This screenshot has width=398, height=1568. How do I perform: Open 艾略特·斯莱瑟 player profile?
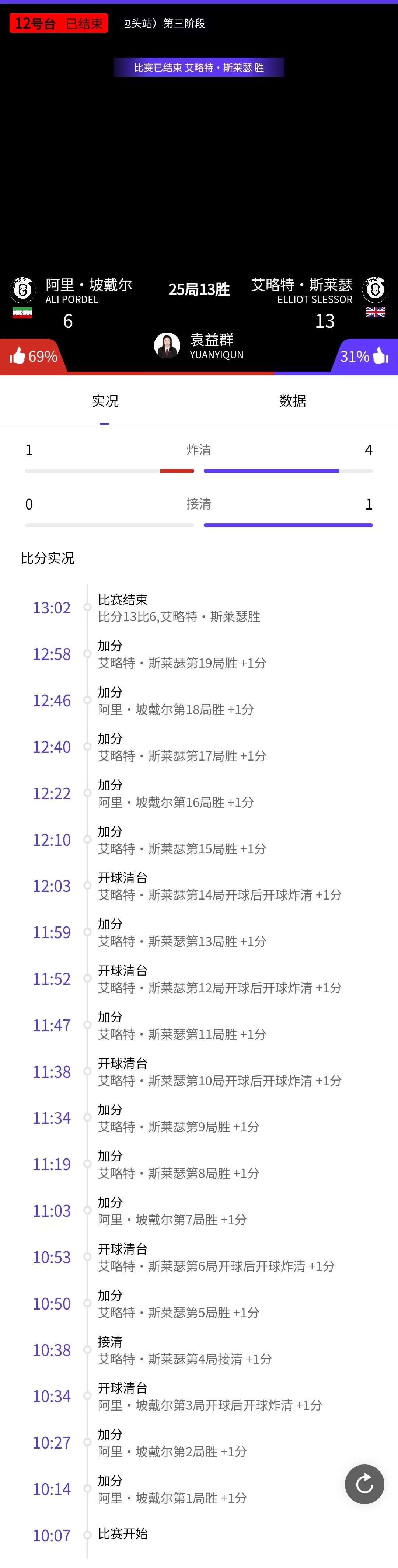375,290
